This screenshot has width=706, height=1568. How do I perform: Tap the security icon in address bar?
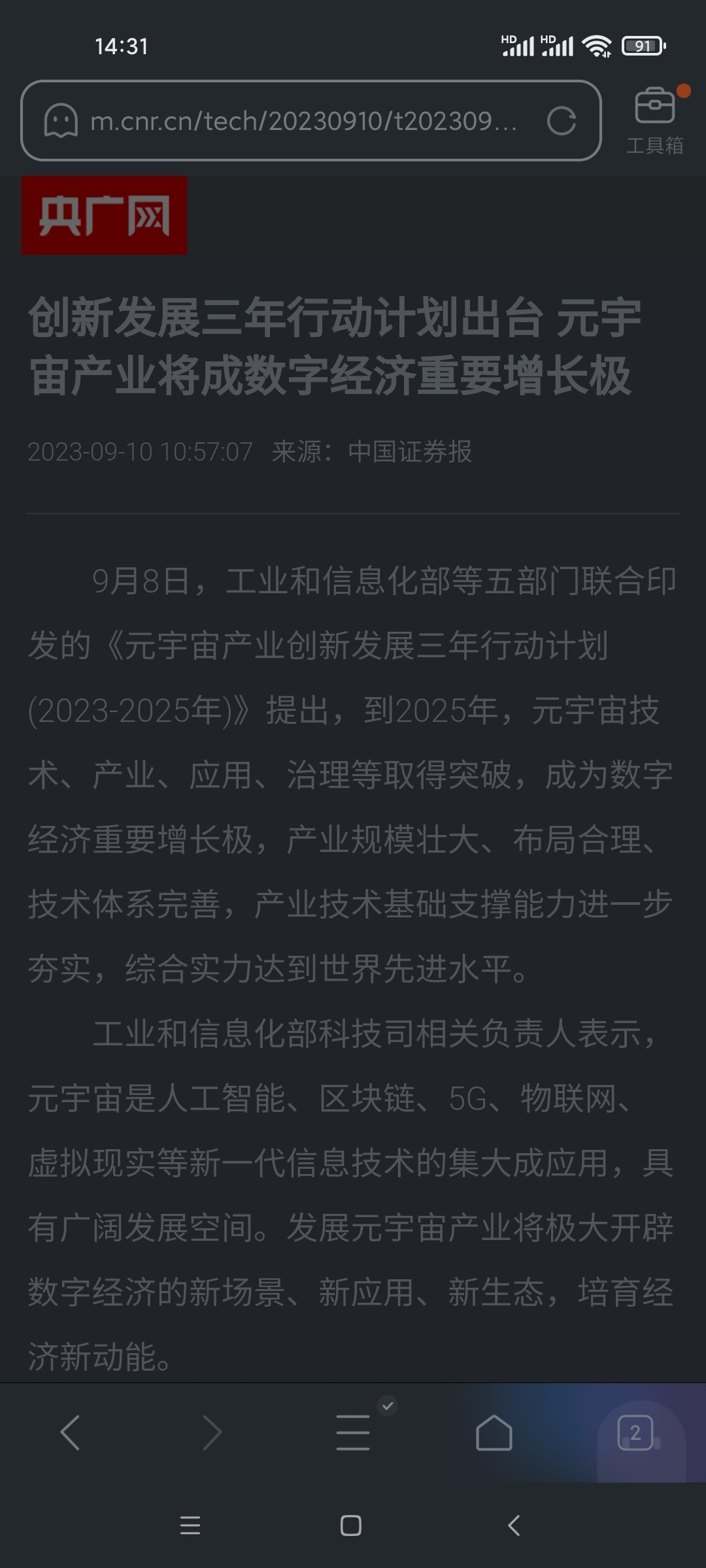(61, 121)
